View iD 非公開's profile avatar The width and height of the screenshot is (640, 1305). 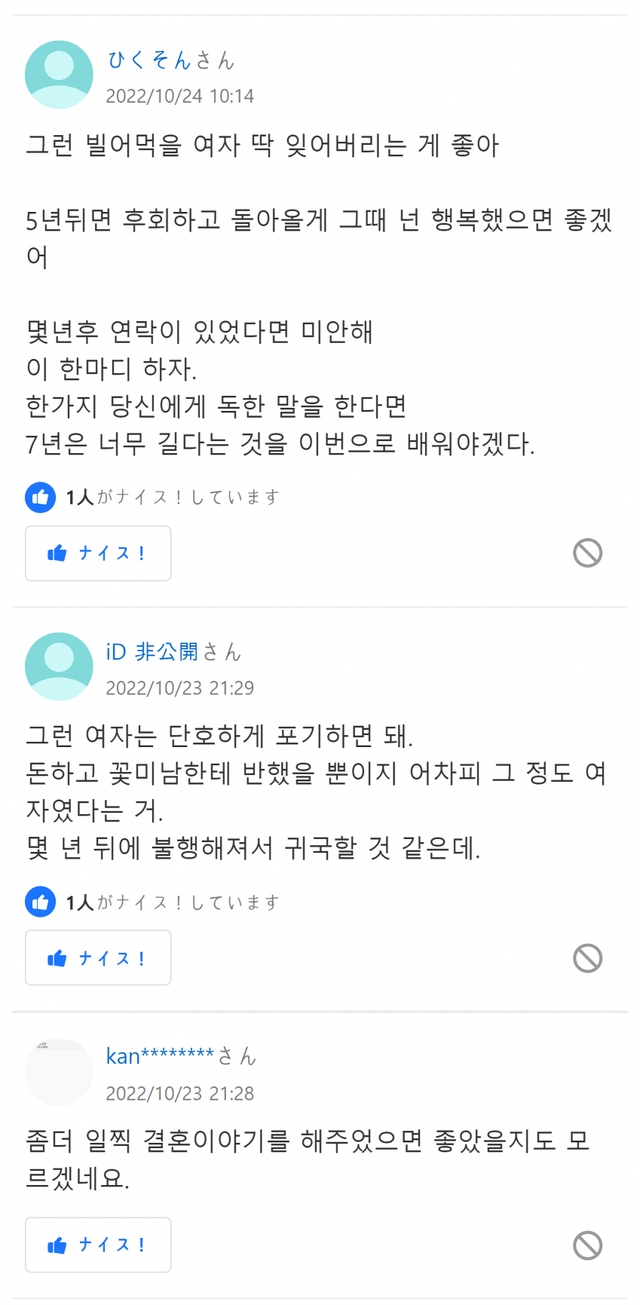[59, 667]
